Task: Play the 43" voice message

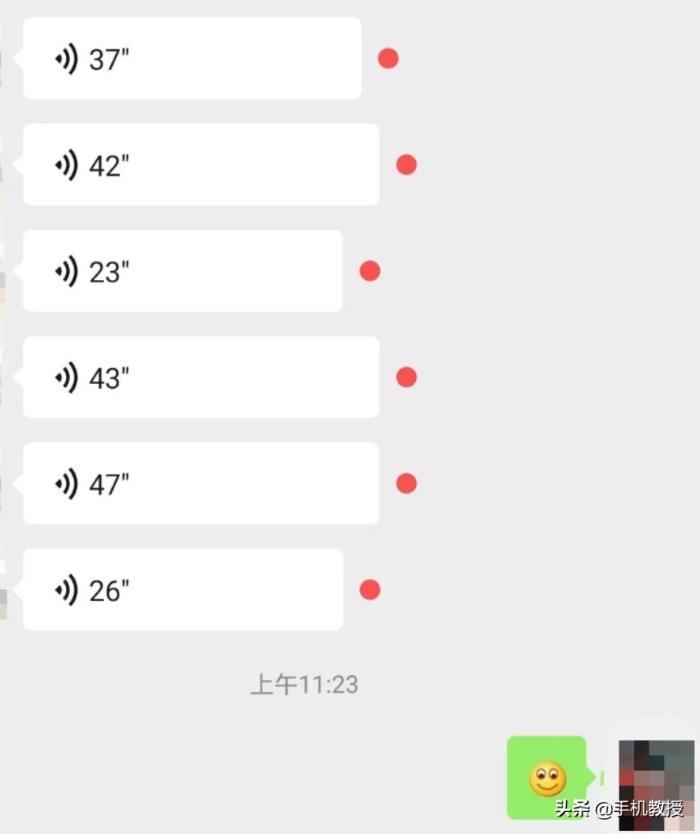Action: tap(200, 377)
